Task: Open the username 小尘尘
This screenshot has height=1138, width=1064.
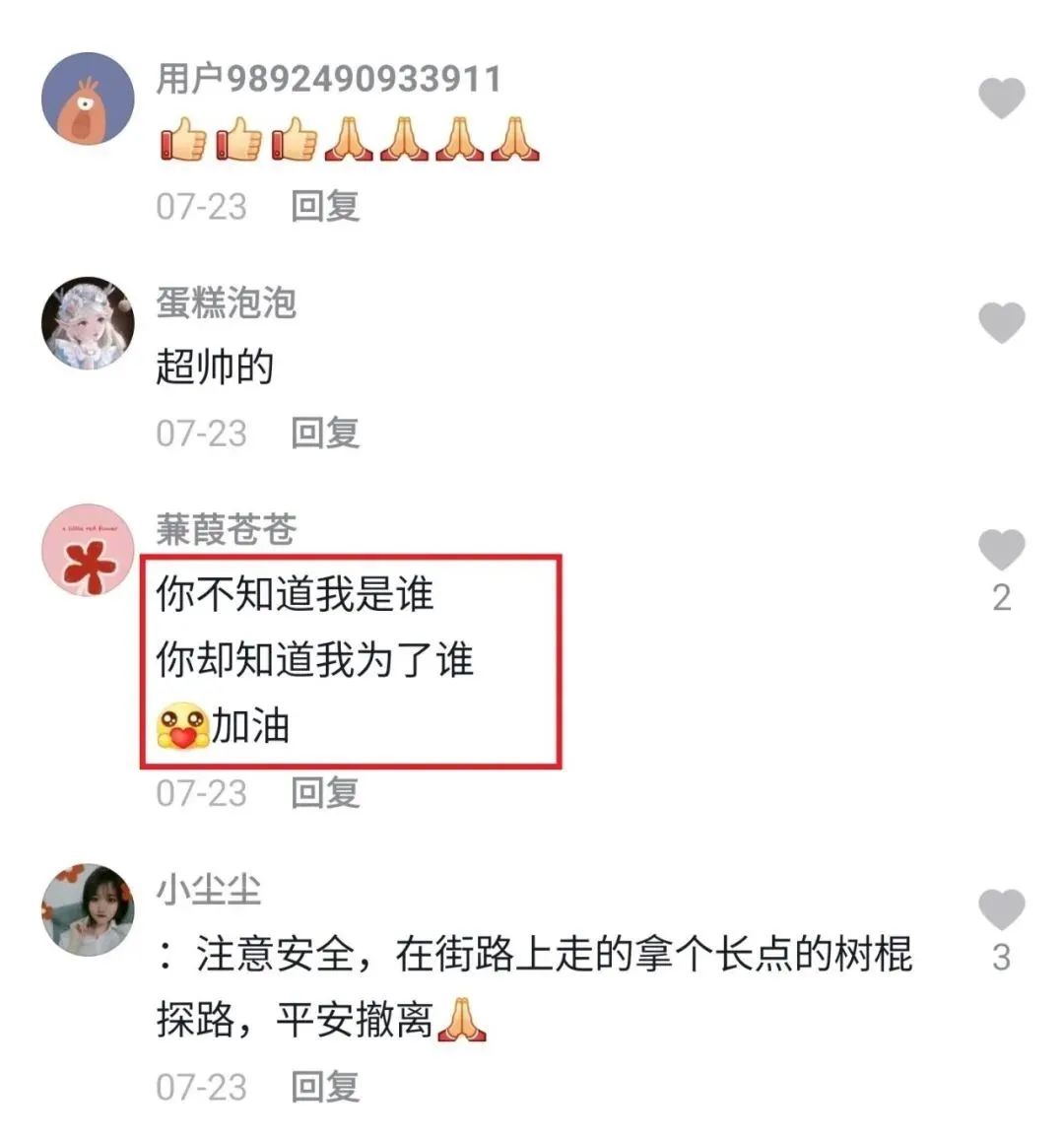Action: (x=208, y=890)
